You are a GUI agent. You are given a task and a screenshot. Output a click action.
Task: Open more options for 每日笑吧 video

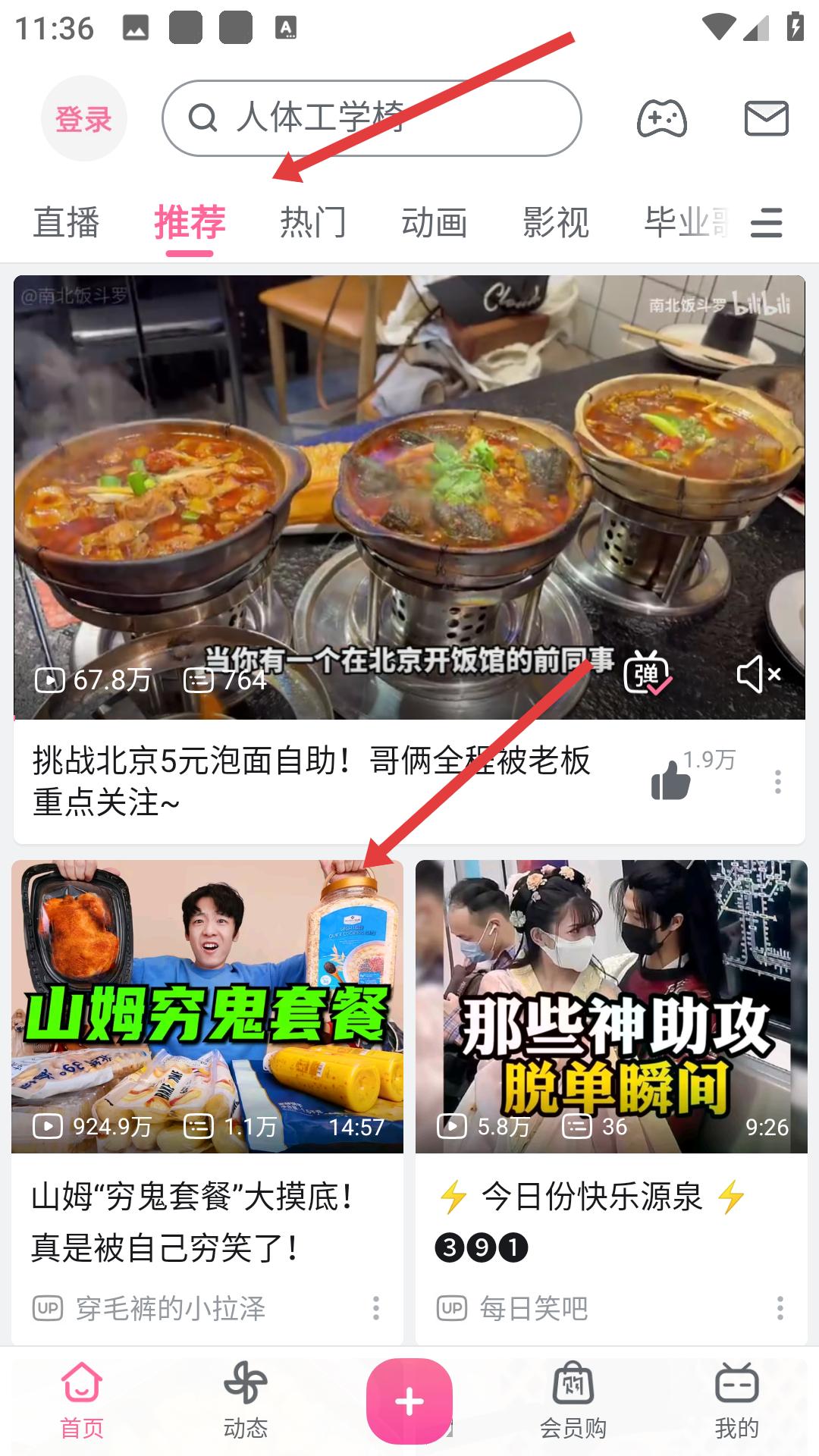pos(780,1308)
